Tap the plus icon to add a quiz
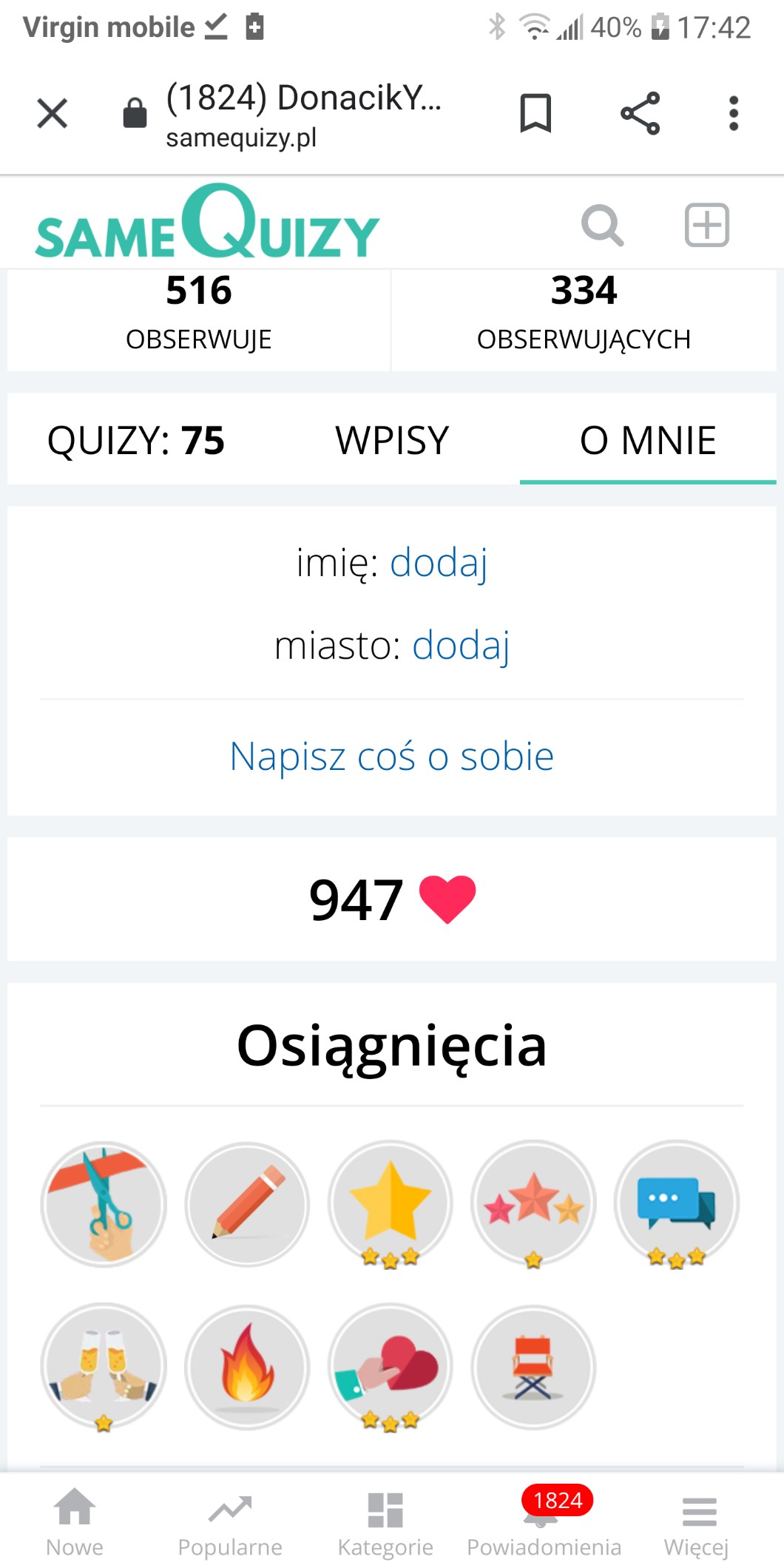The image size is (784, 1568). click(706, 225)
